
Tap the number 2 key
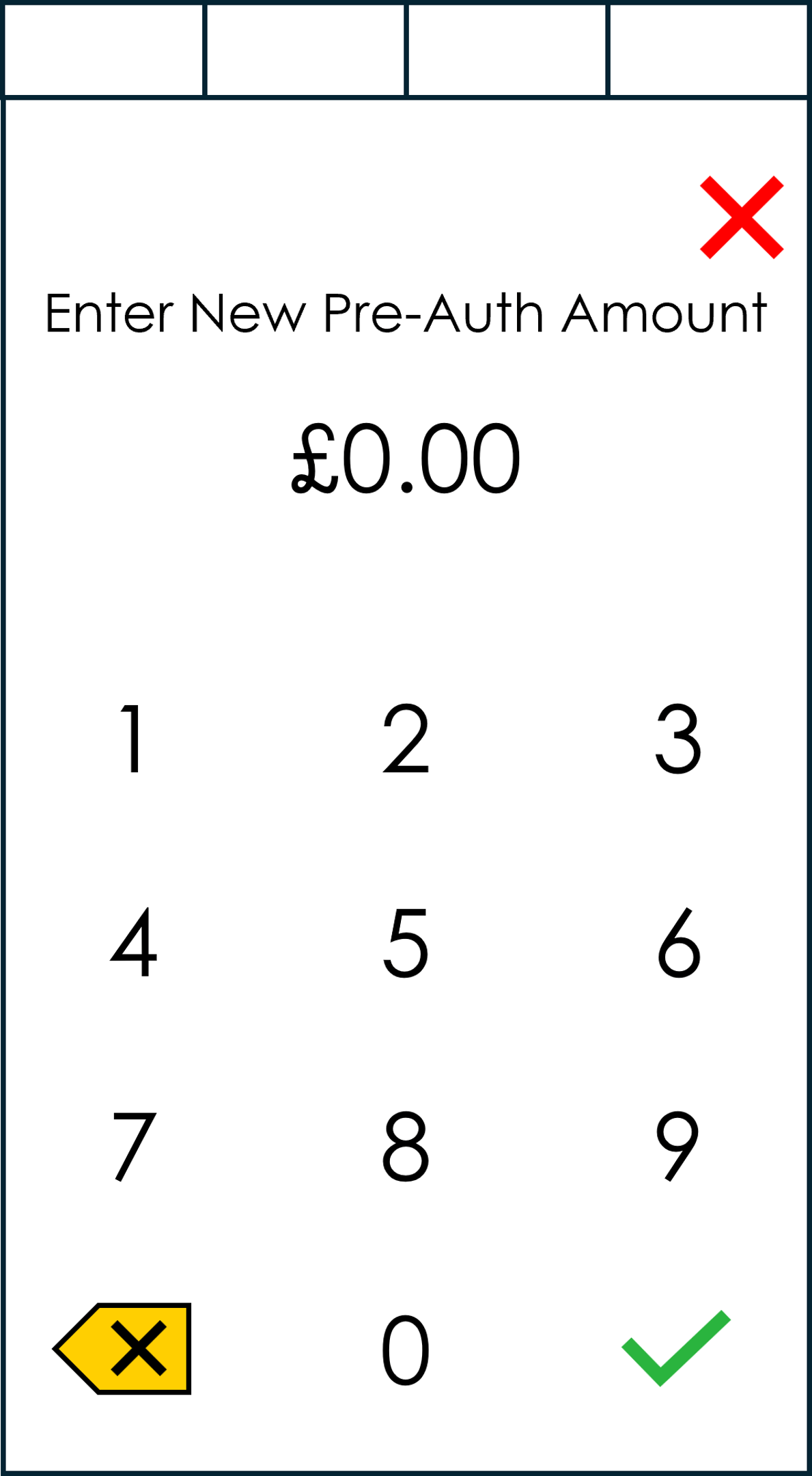coord(406,739)
